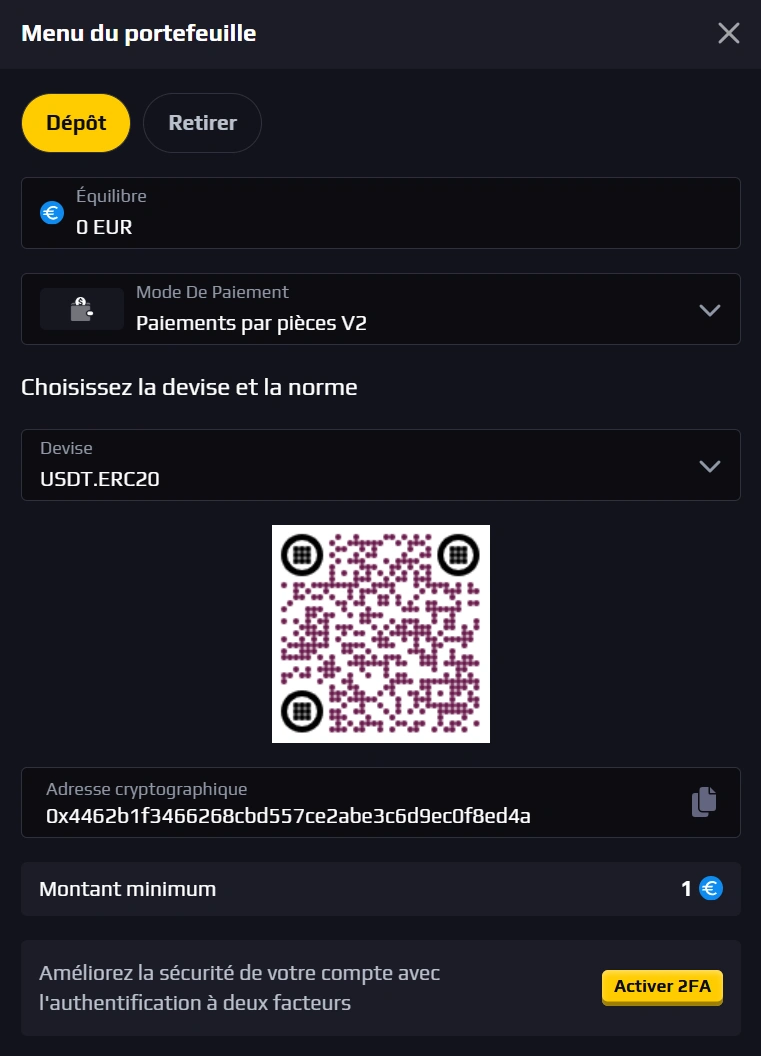Close the Menu du portefeuille with the X icon
Image resolution: width=761 pixels, height=1056 pixels.
coord(729,33)
